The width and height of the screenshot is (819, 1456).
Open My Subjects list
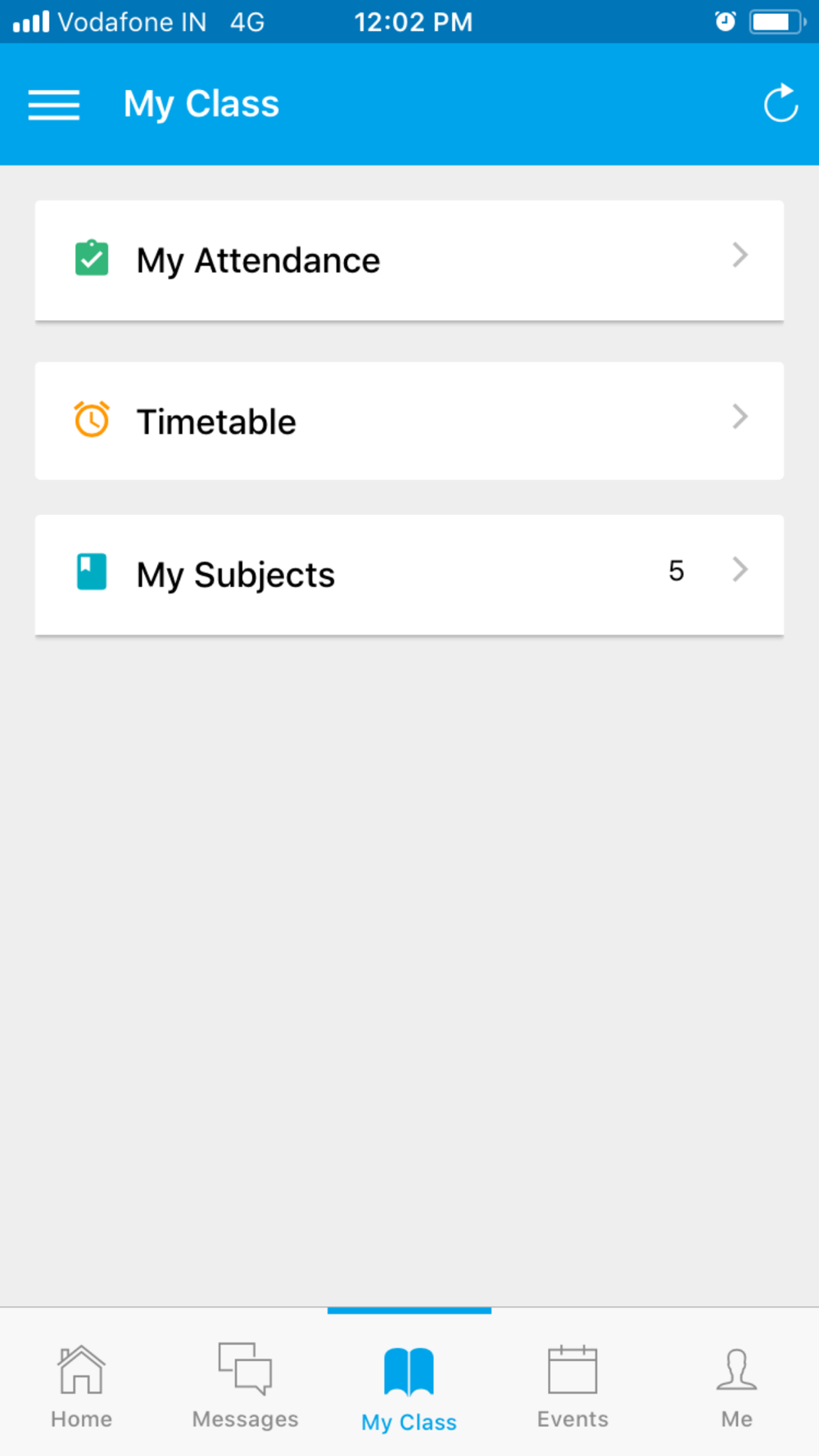pyautogui.click(x=409, y=575)
